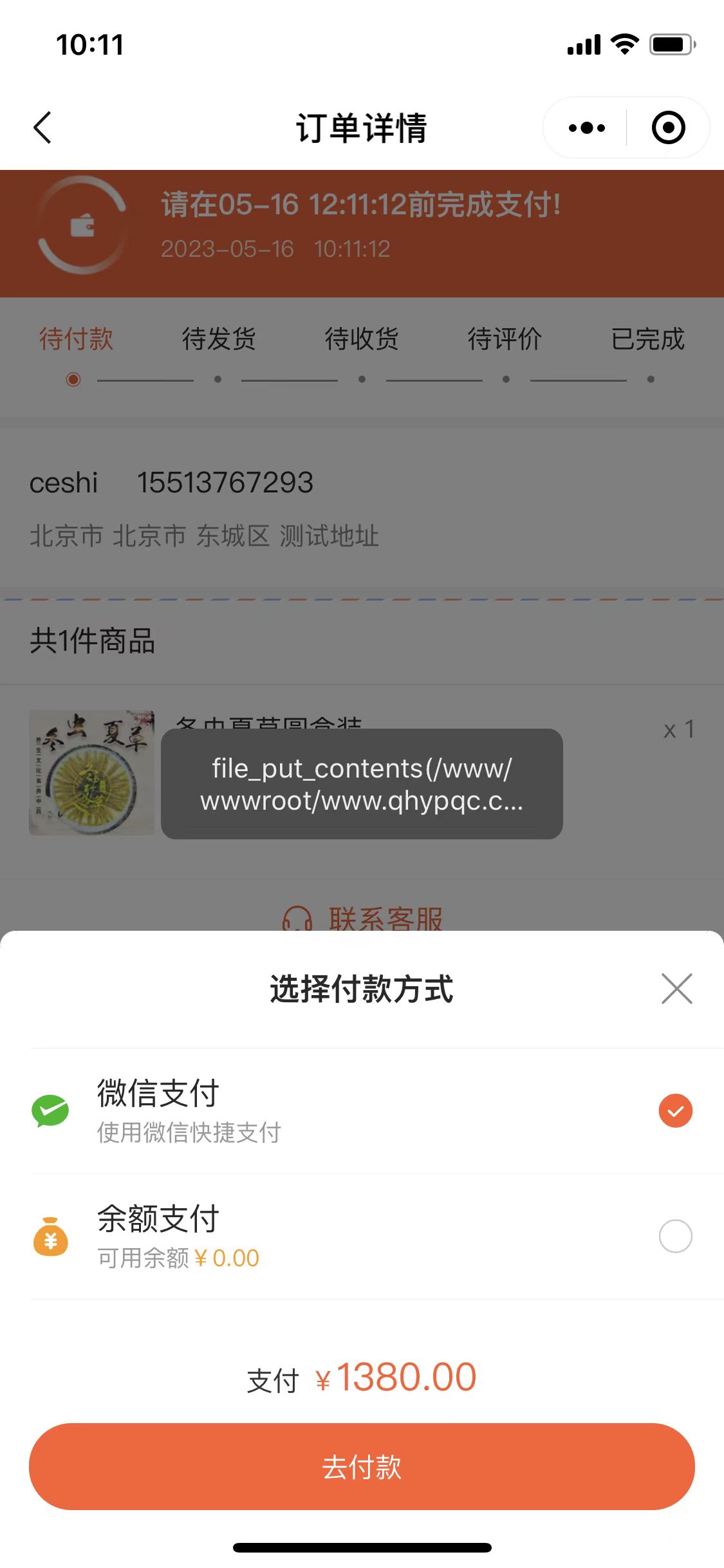
Task: Tap the circular capsule close icon
Action: 667,127
